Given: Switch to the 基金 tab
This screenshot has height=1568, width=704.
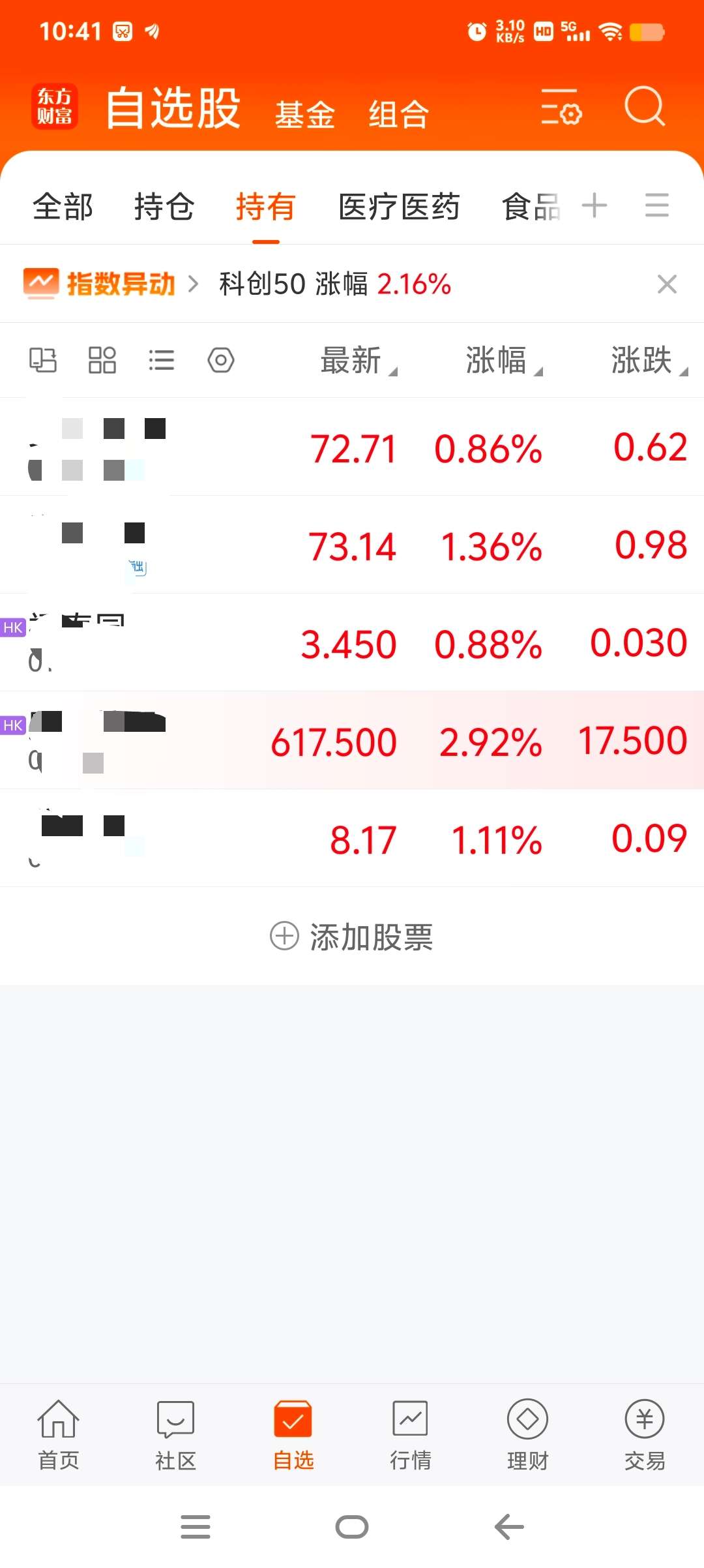Looking at the screenshot, I should [x=304, y=115].
